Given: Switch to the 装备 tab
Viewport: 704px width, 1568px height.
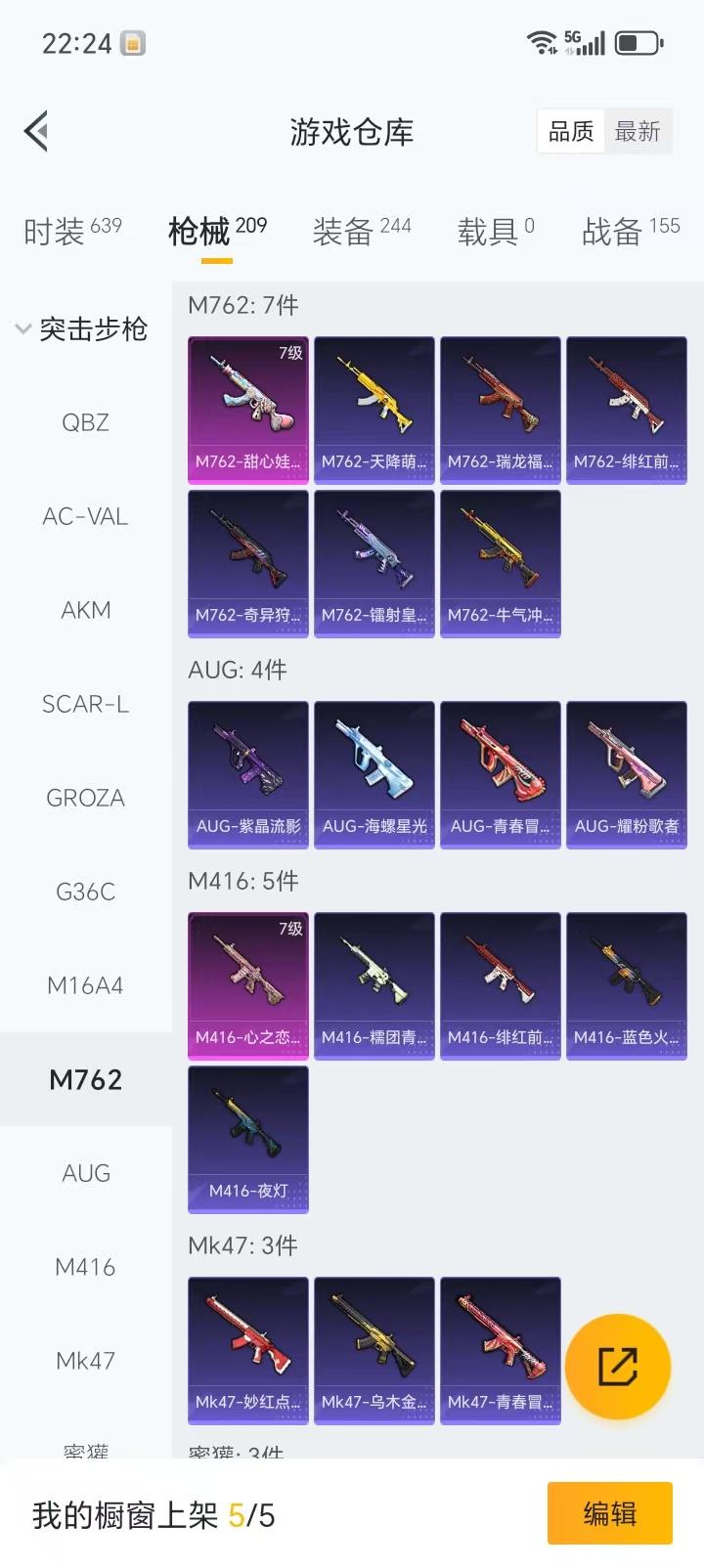Looking at the screenshot, I should pos(361,232).
